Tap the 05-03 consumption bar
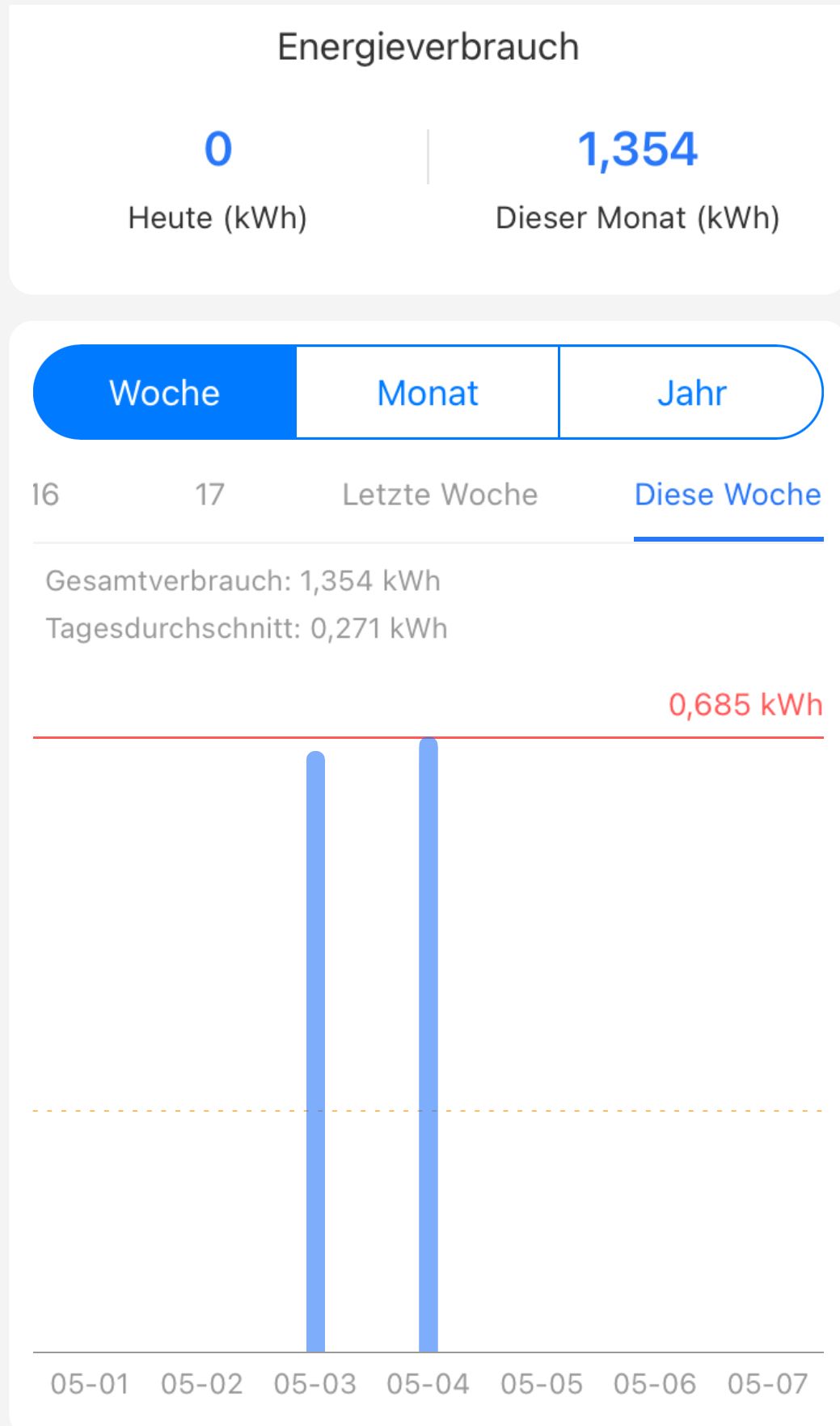The width and height of the screenshot is (840, 1426). point(315,1051)
